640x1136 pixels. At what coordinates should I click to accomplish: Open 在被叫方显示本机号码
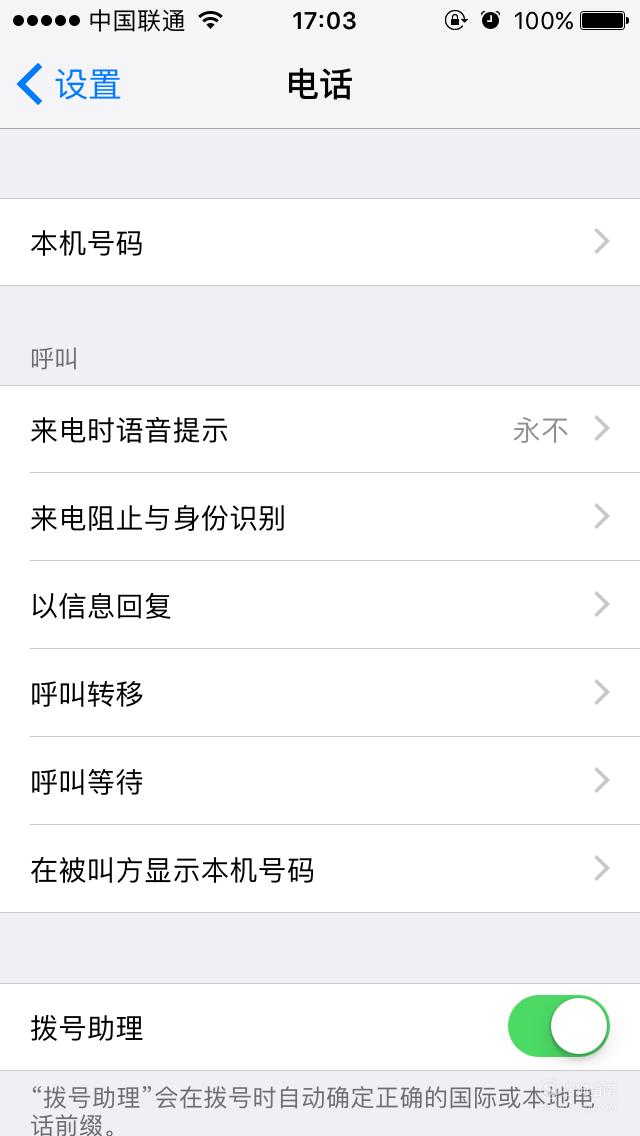tap(320, 869)
